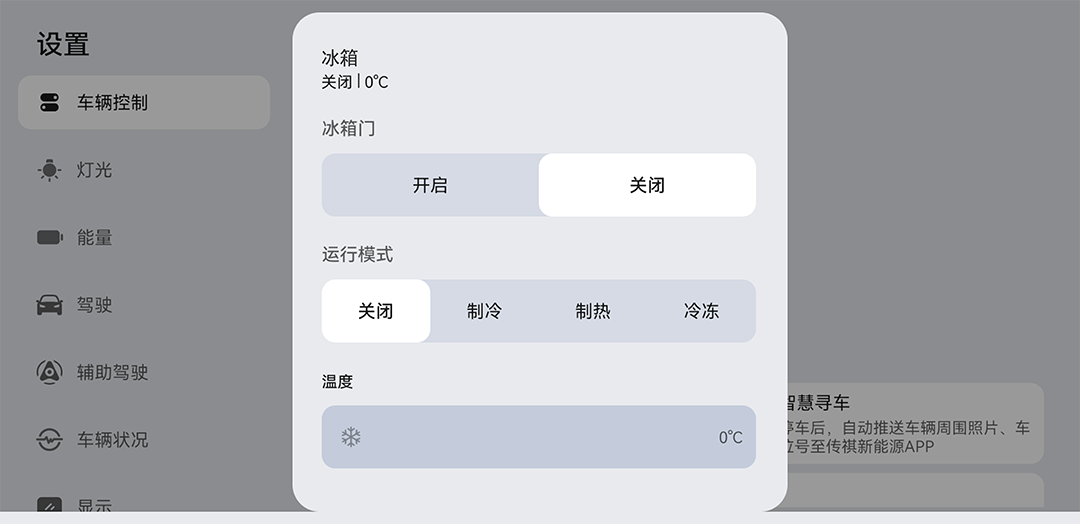This screenshot has width=1080, height=524.
Task: Select 开启 for the fridge door
Action: [430, 185]
